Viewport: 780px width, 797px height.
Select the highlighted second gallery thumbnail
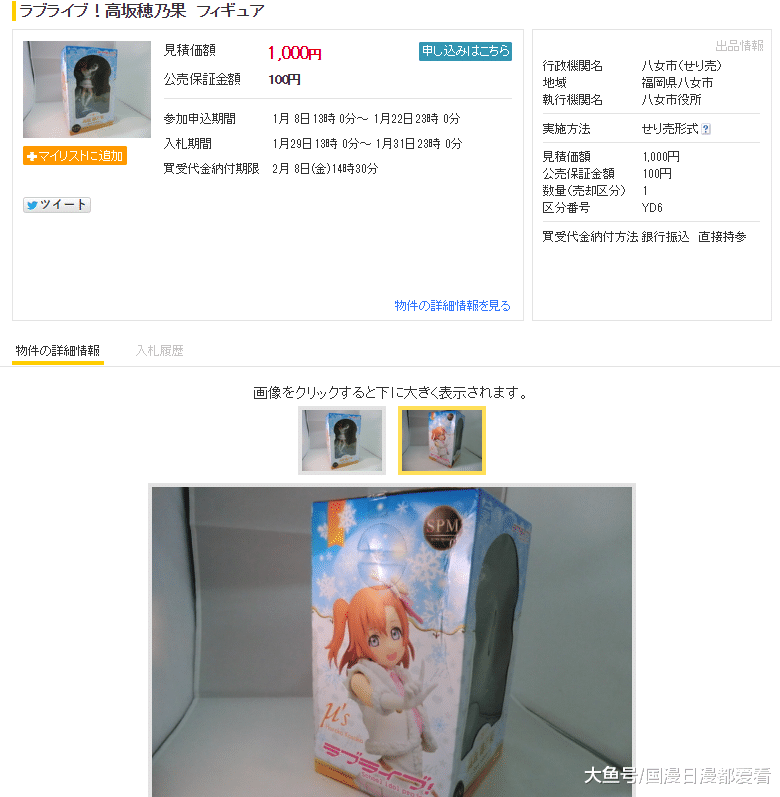[441, 440]
